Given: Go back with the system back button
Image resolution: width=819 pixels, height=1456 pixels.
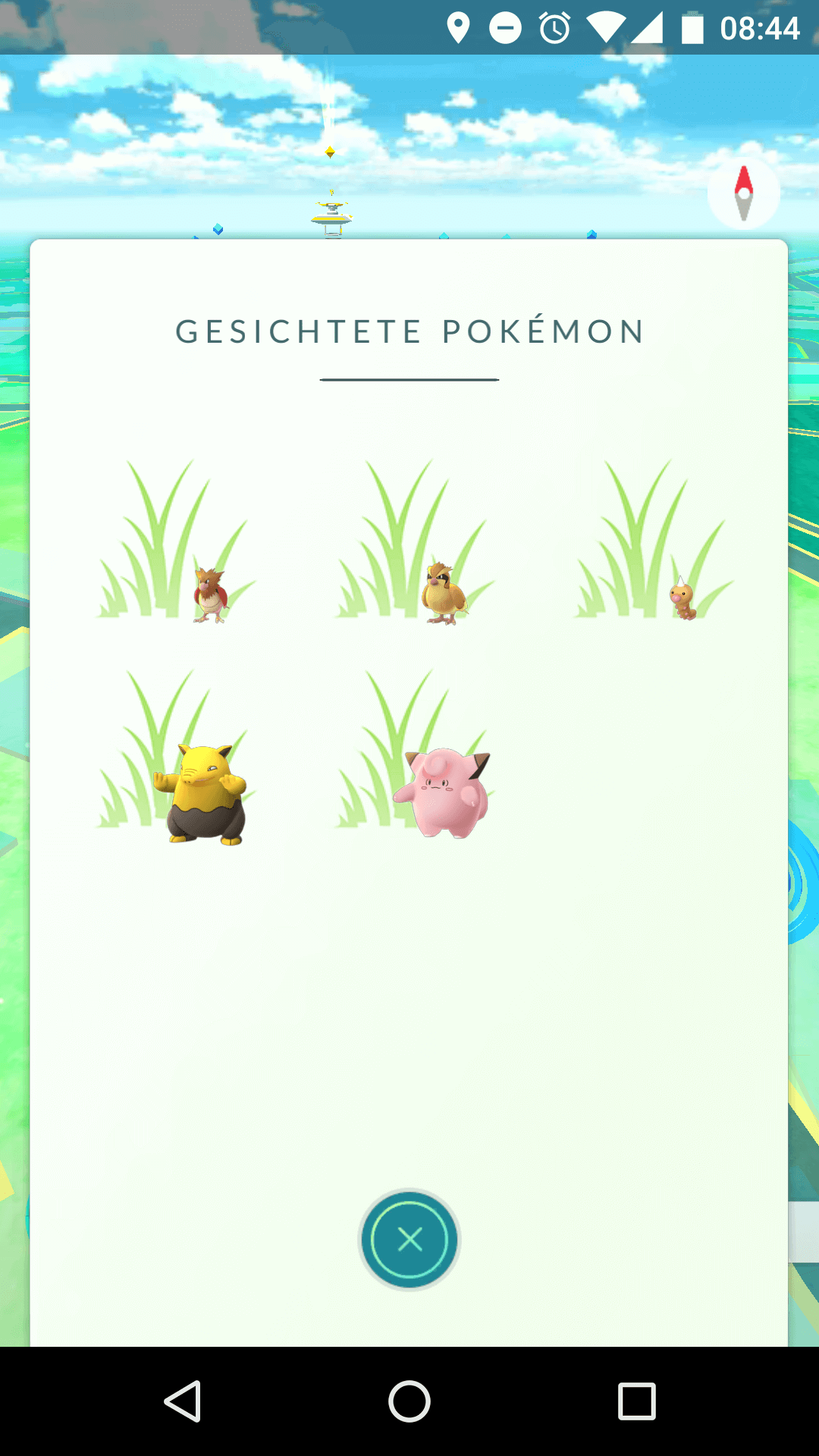Looking at the screenshot, I should coord(183,1401).
